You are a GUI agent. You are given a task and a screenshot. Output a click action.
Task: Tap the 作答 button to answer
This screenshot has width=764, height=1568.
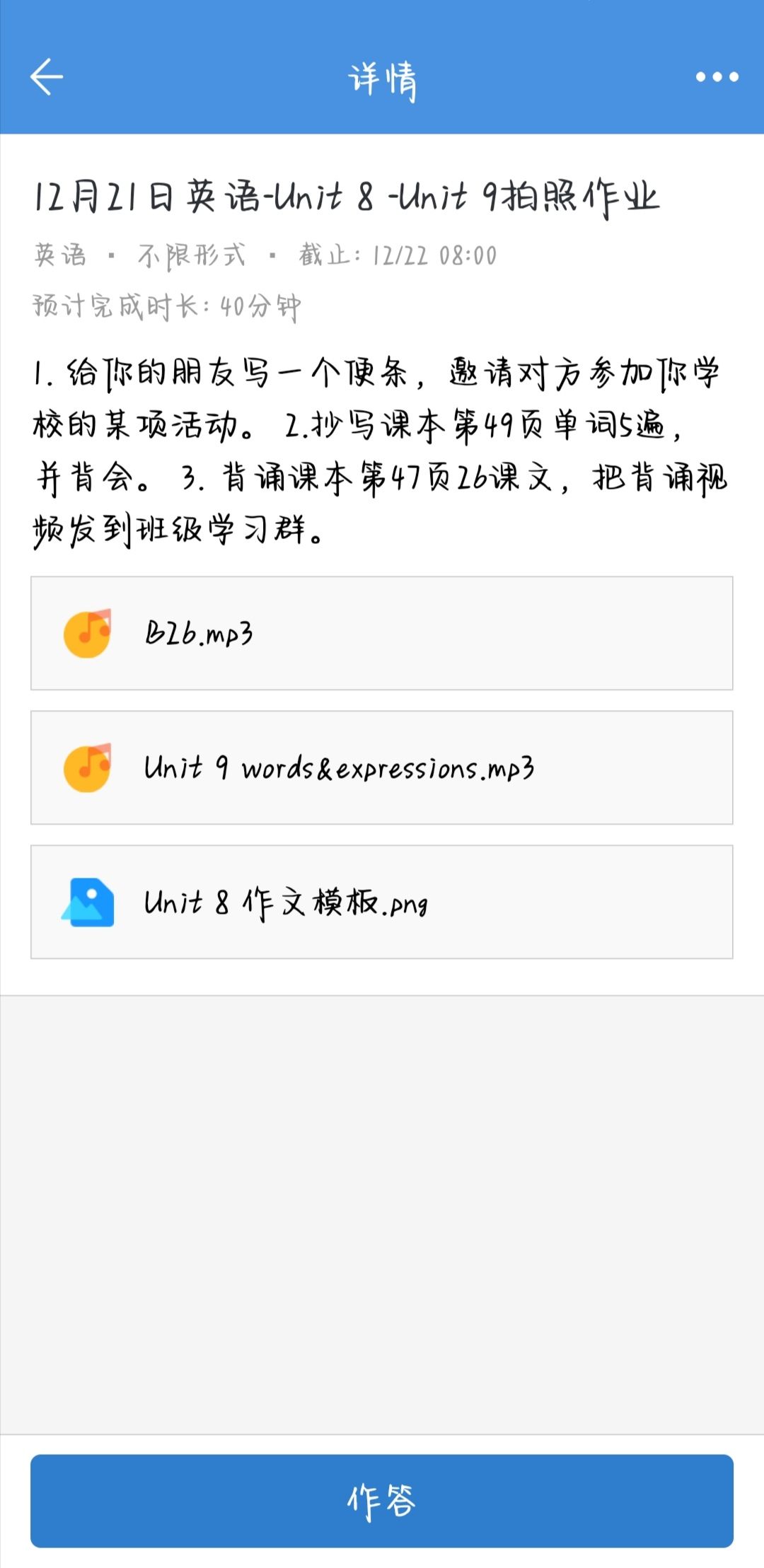(382, 1501)
